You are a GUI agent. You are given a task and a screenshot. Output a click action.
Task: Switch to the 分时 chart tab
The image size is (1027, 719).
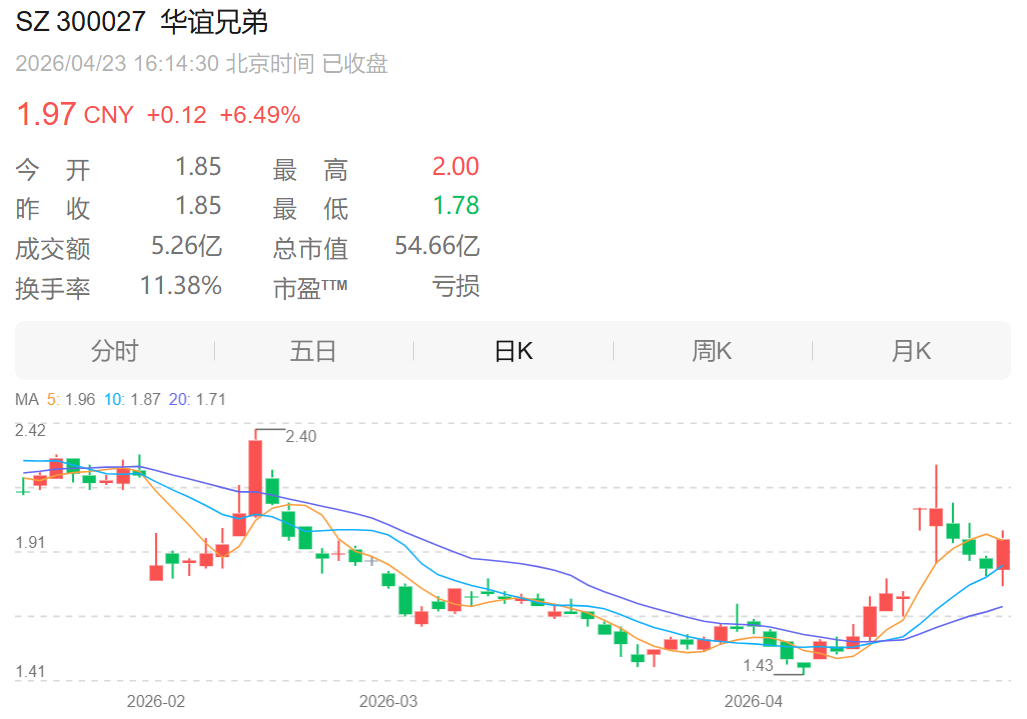(114, 351)
